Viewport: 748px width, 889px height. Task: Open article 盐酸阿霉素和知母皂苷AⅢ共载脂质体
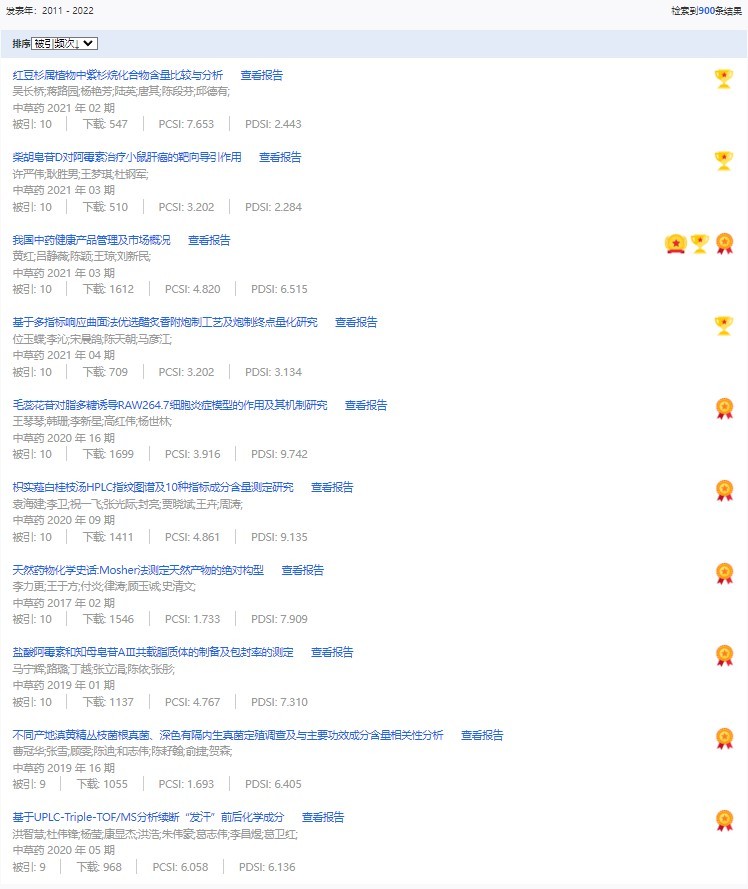(152, 652)
